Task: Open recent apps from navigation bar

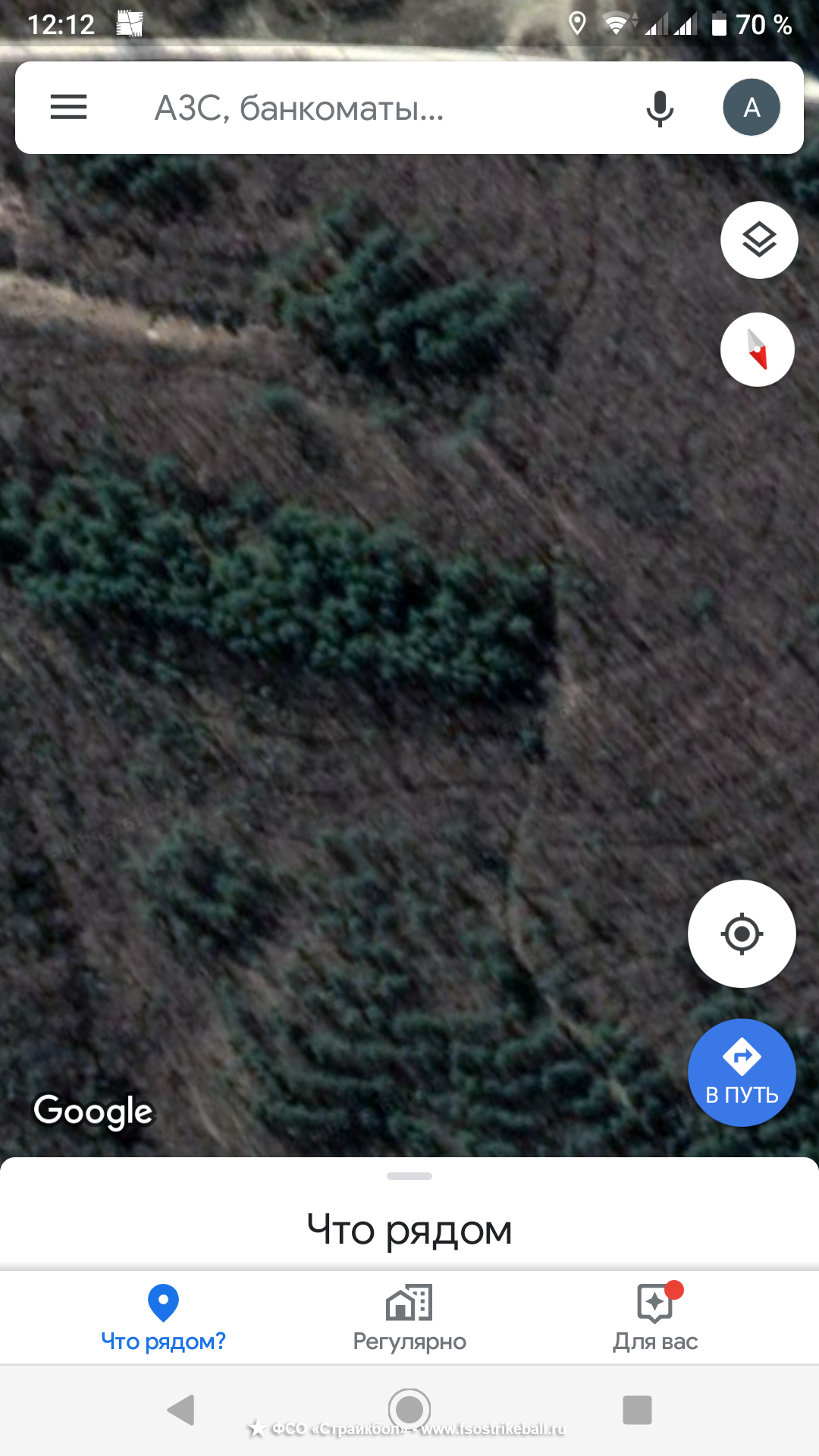Action: (637, 1410)
